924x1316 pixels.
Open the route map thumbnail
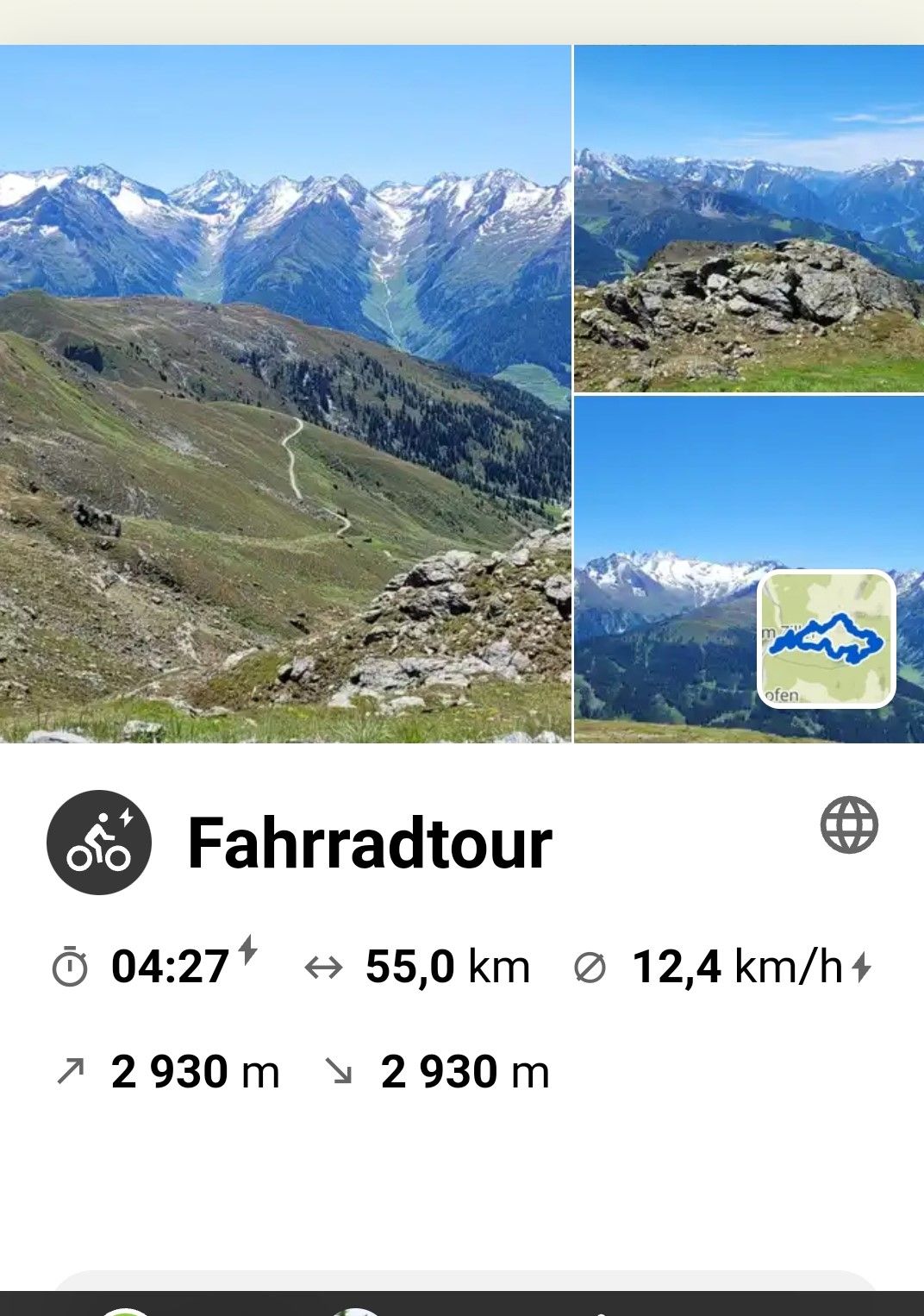pyautogui.click(x=826, y=639)
